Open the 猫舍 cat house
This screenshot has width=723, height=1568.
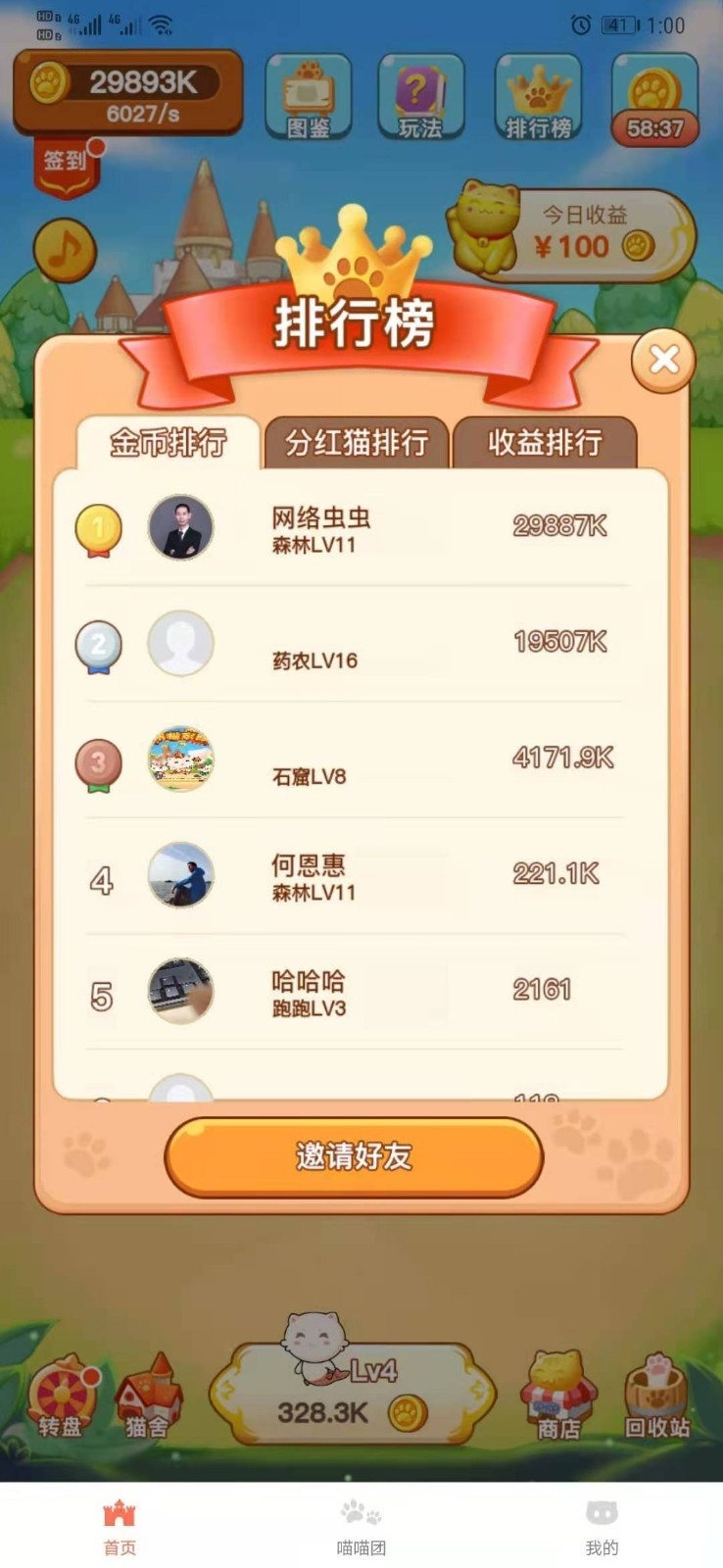148,1398
